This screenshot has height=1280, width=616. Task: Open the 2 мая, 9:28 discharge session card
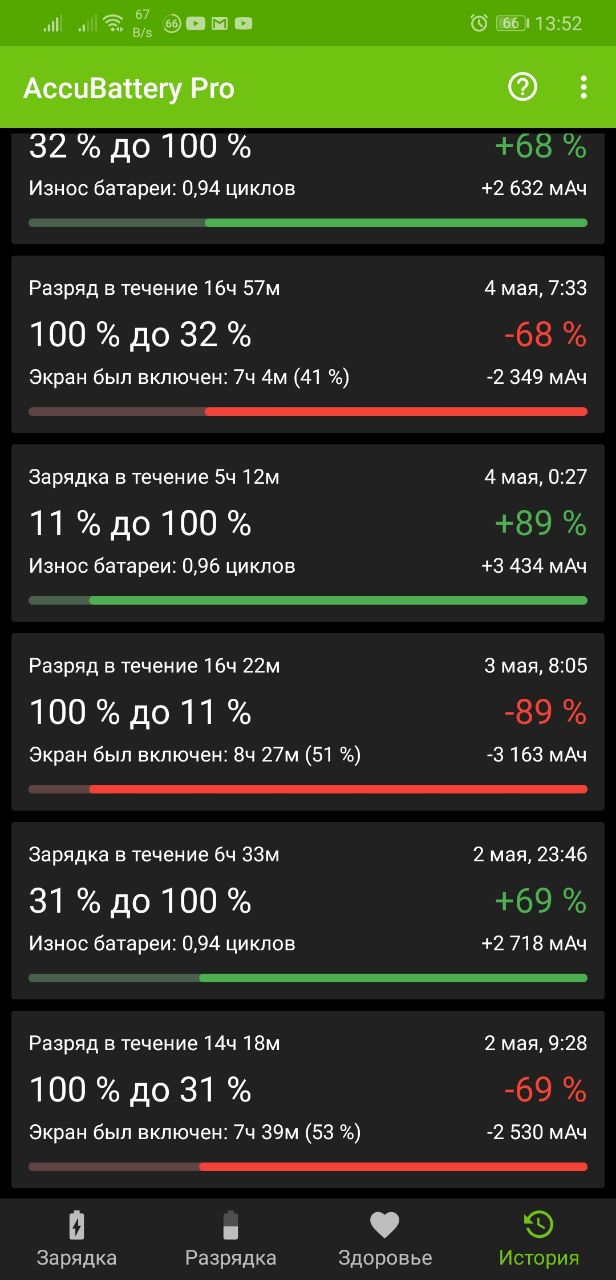(308, 1100)
